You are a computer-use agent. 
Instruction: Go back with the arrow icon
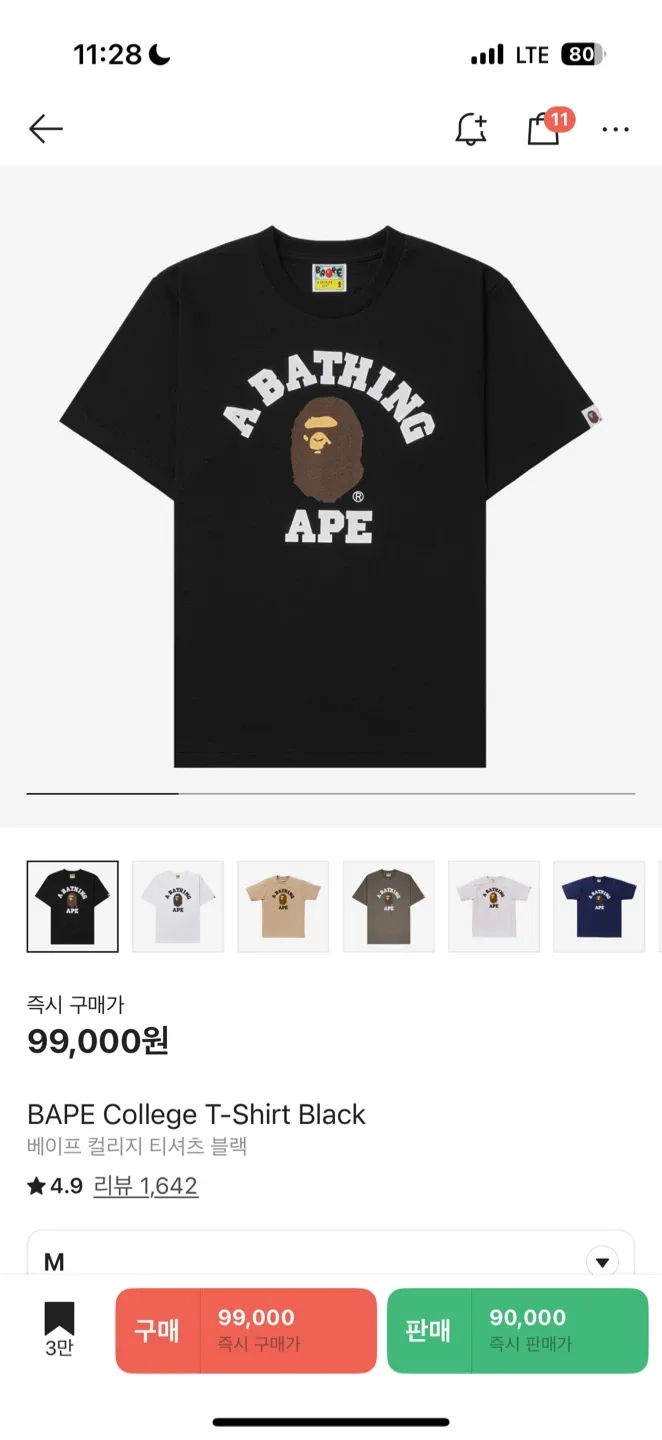[46, 129]
